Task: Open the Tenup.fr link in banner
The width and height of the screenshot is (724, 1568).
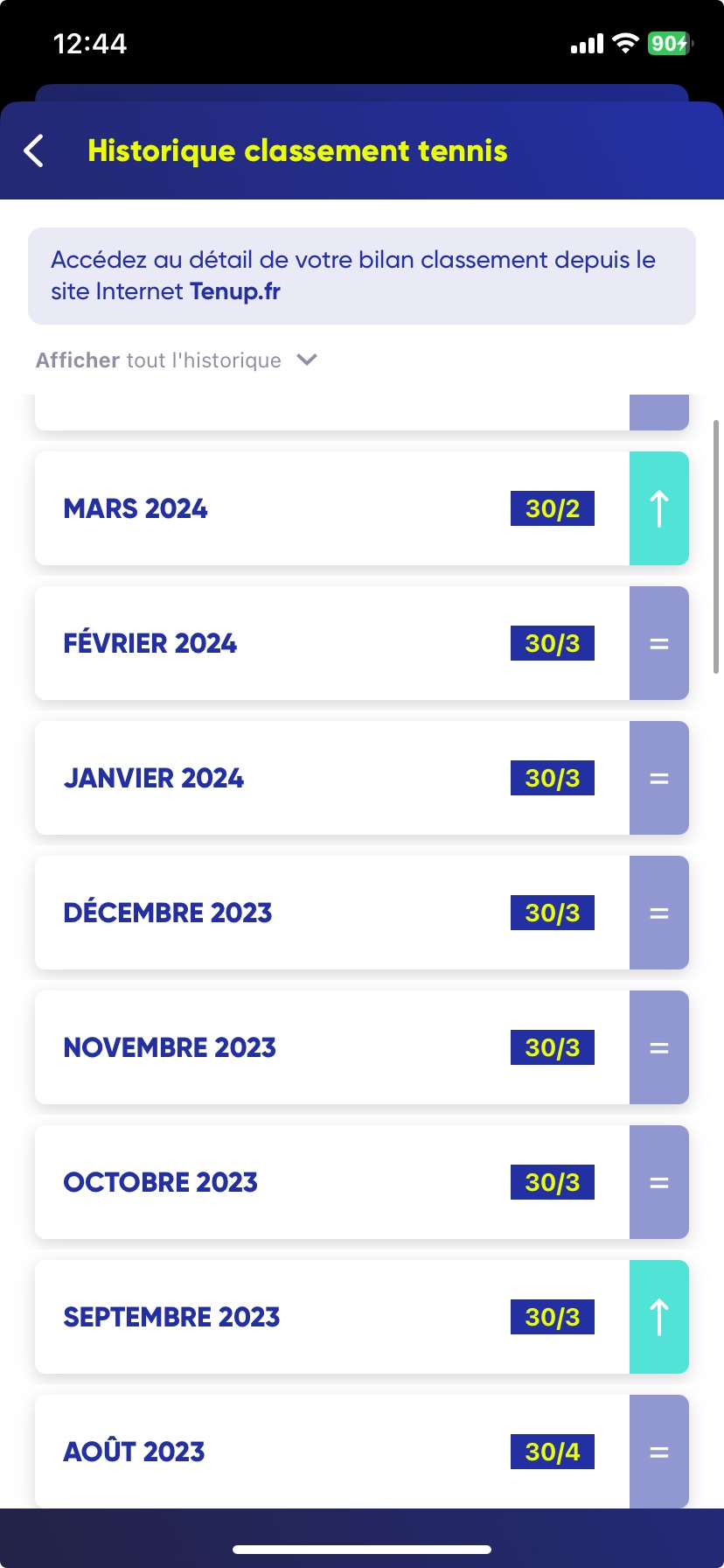Action: tap(234, 291)
